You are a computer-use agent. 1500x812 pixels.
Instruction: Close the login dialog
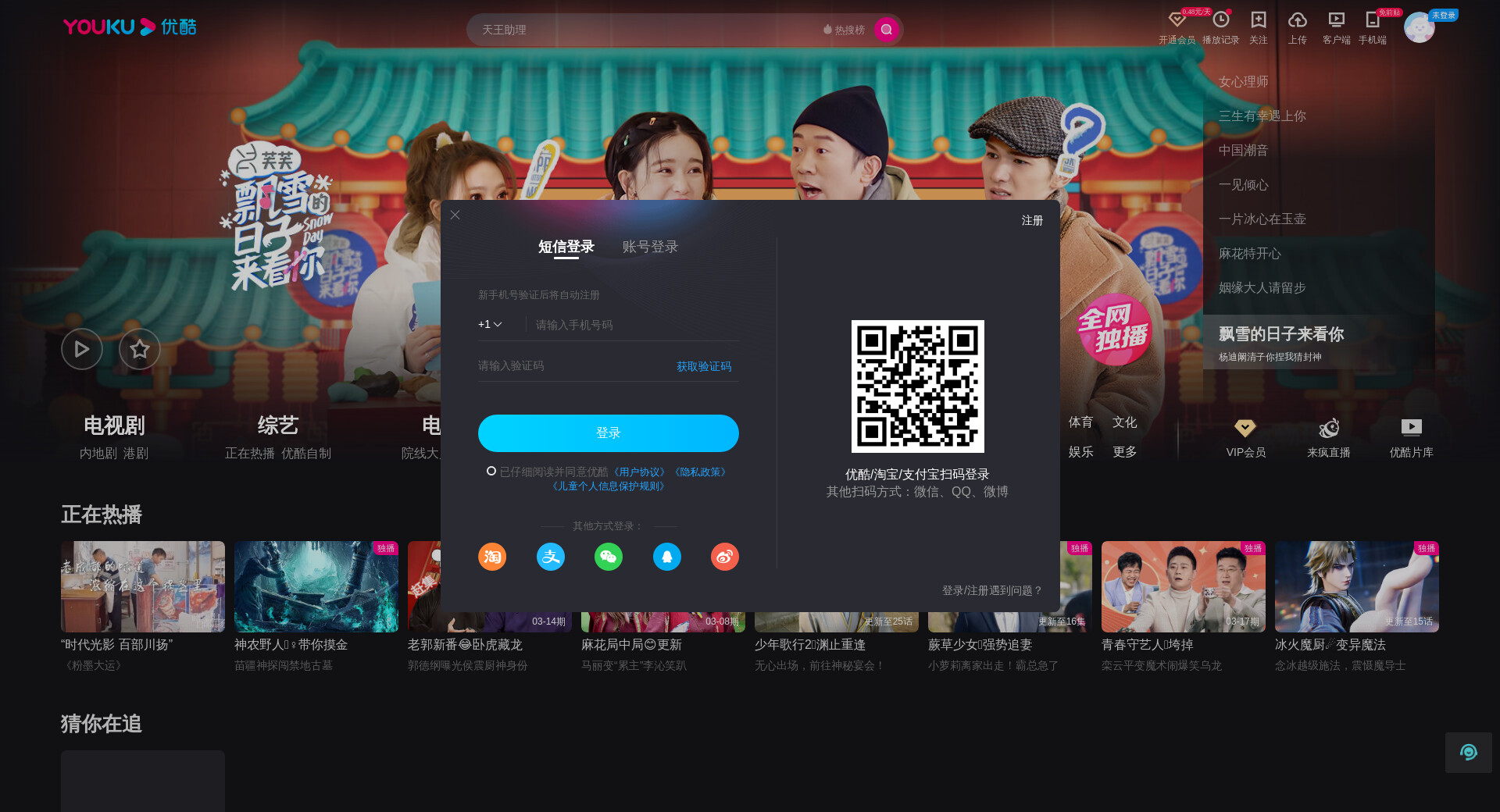pyautogui.click(x=455, y=215)
